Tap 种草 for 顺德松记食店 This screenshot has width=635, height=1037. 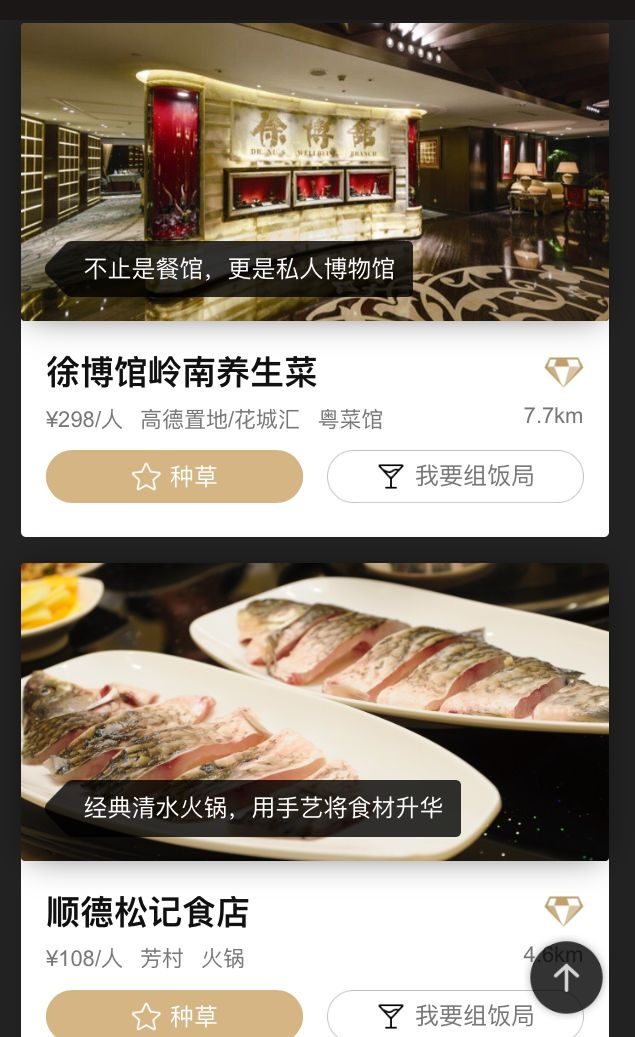(x=174, y=1015)
